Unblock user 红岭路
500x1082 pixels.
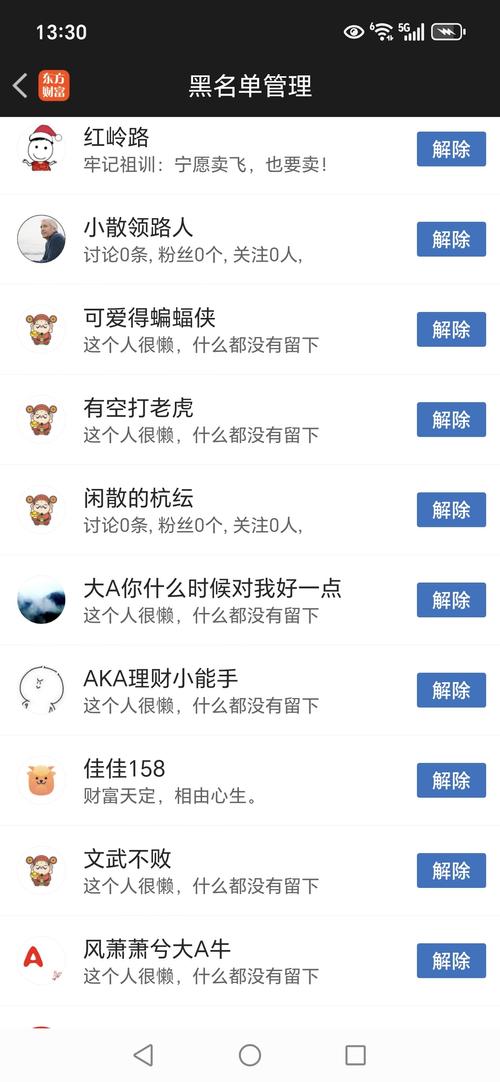pos(451,149)
